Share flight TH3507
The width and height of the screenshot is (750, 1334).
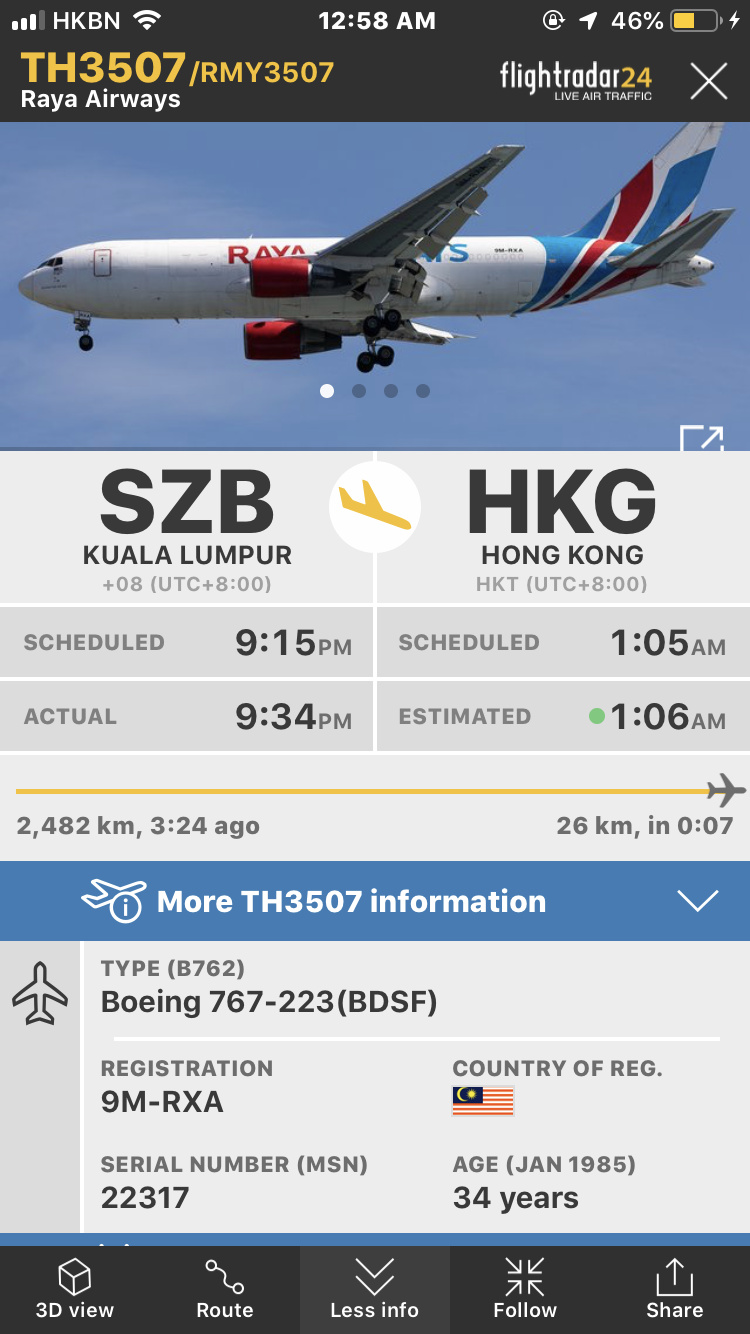point(675,1289)
